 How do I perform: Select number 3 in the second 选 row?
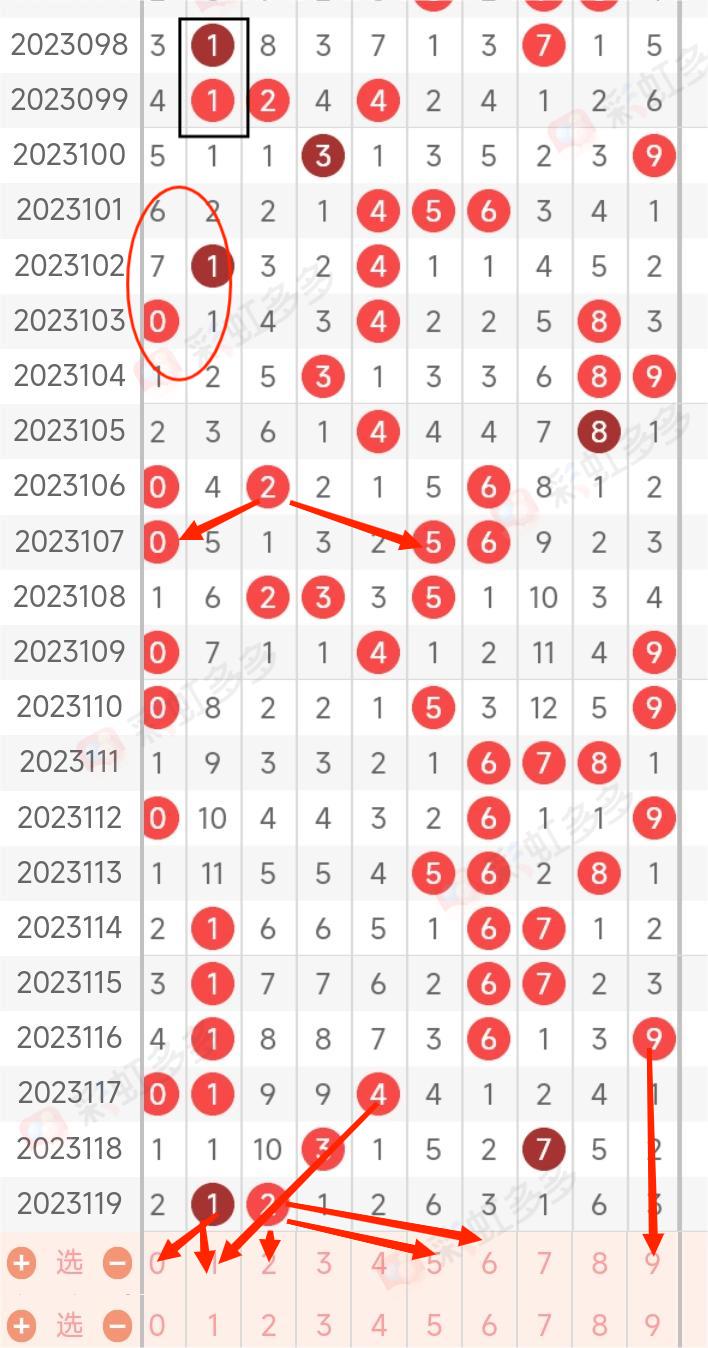pos(323,1326)
